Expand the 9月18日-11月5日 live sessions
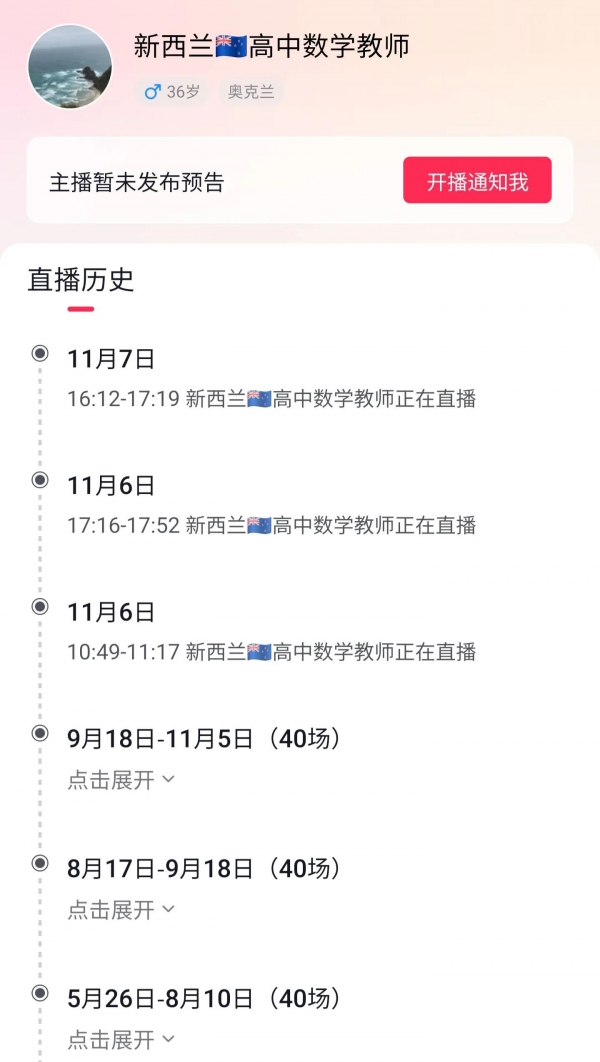Screen dimensions: 600x1062 (x=121, y=780)
